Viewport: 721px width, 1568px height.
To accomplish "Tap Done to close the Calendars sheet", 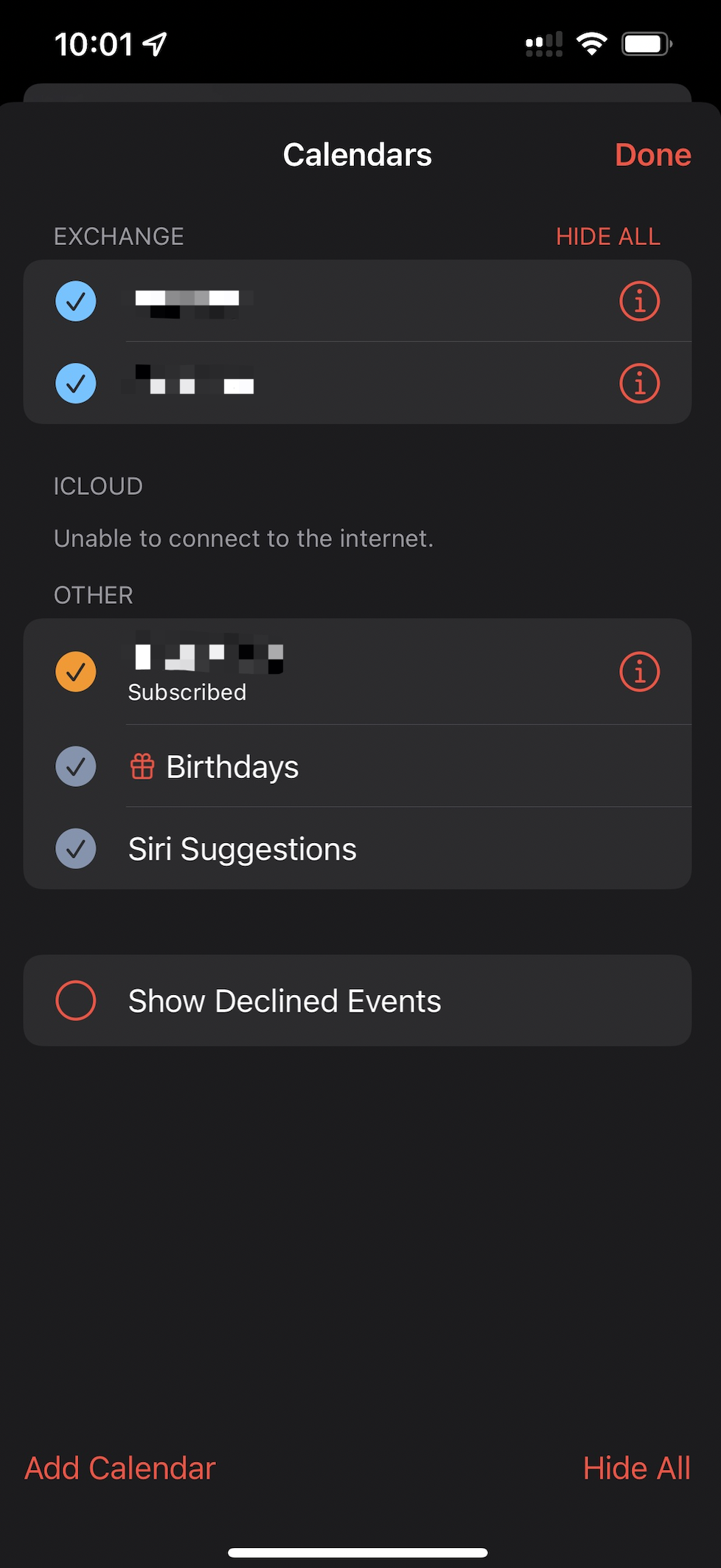I will tap(652, 155).
